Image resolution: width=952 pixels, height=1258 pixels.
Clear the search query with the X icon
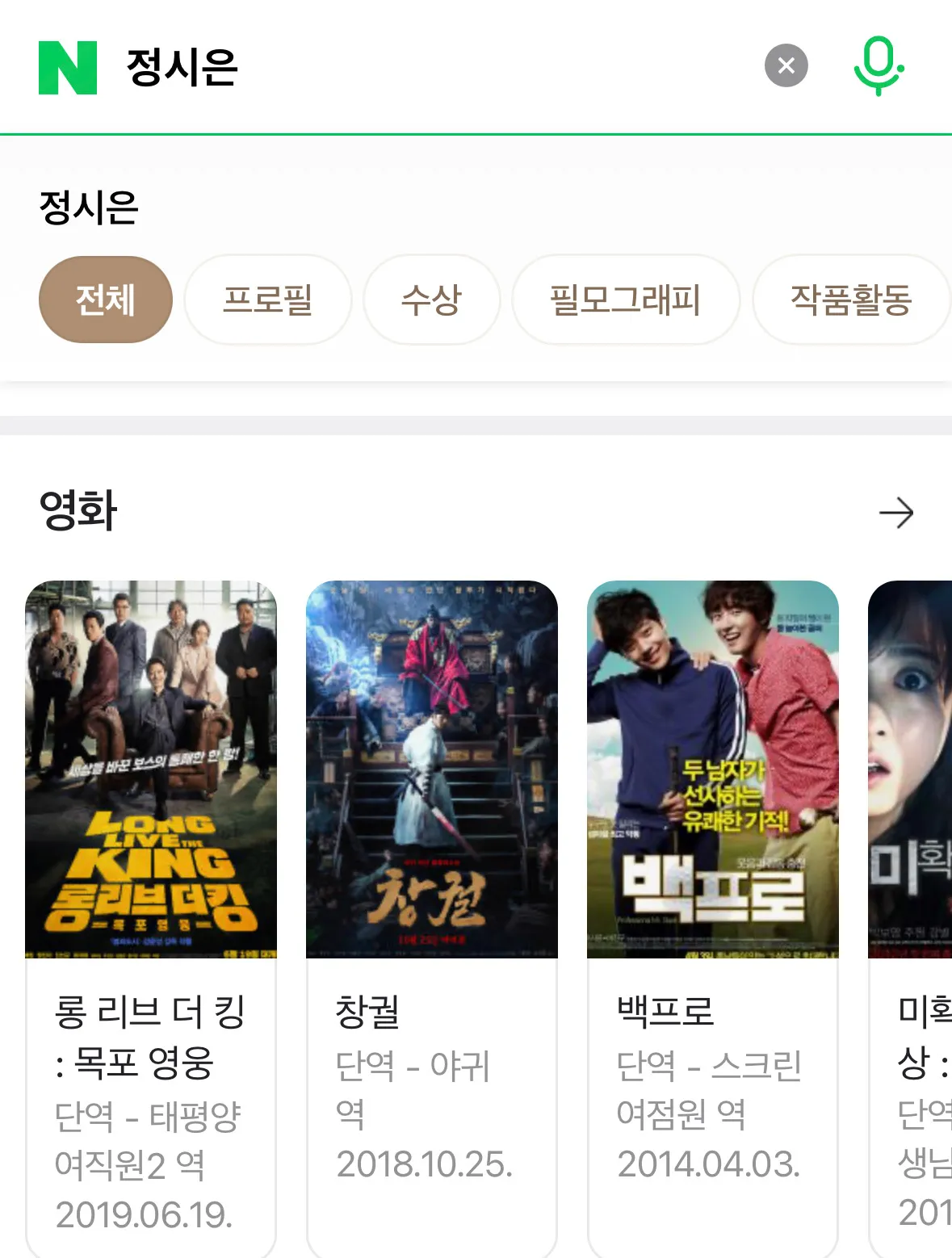click(784, 66)
